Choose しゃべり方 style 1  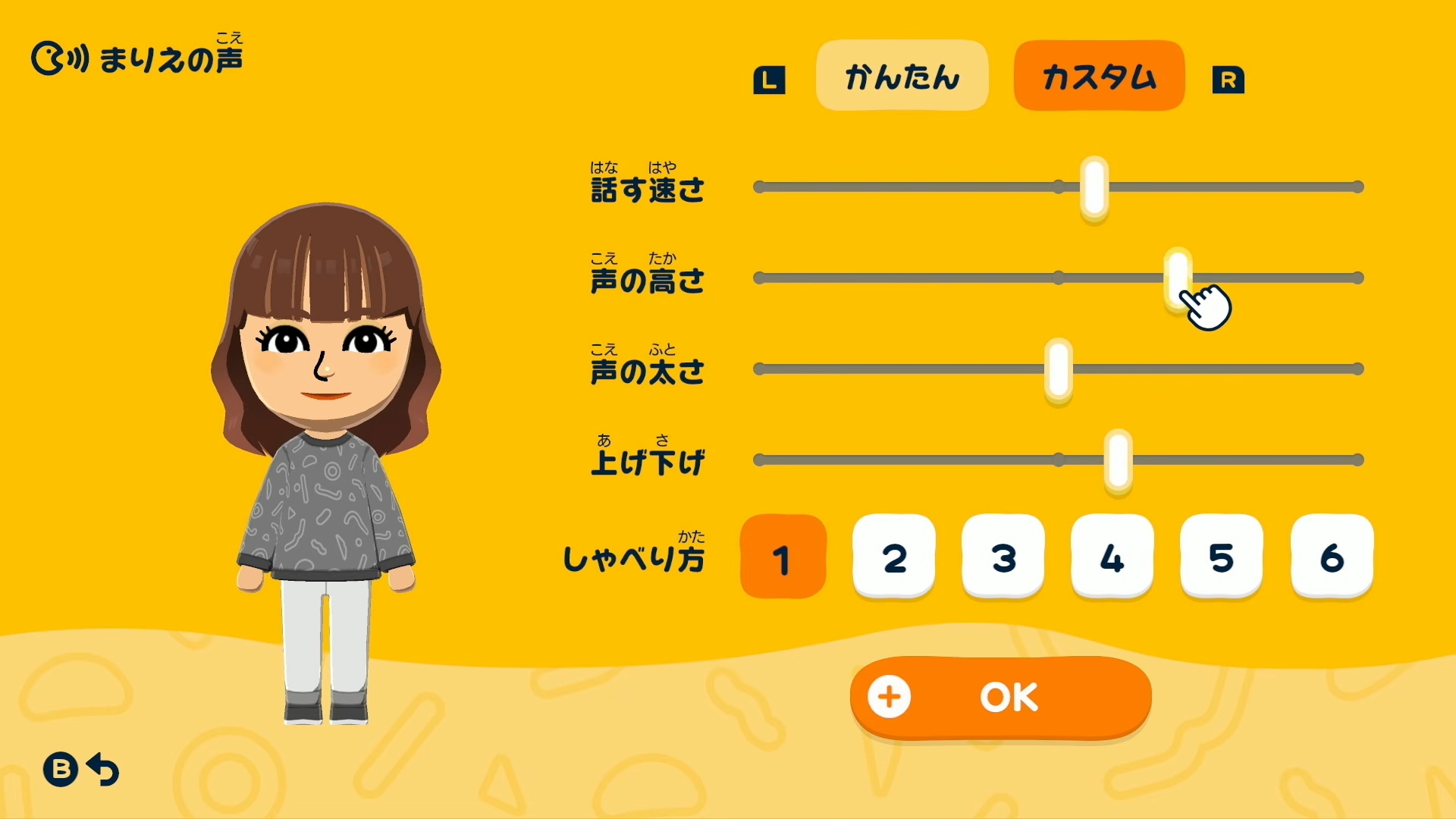pos(783,557)
